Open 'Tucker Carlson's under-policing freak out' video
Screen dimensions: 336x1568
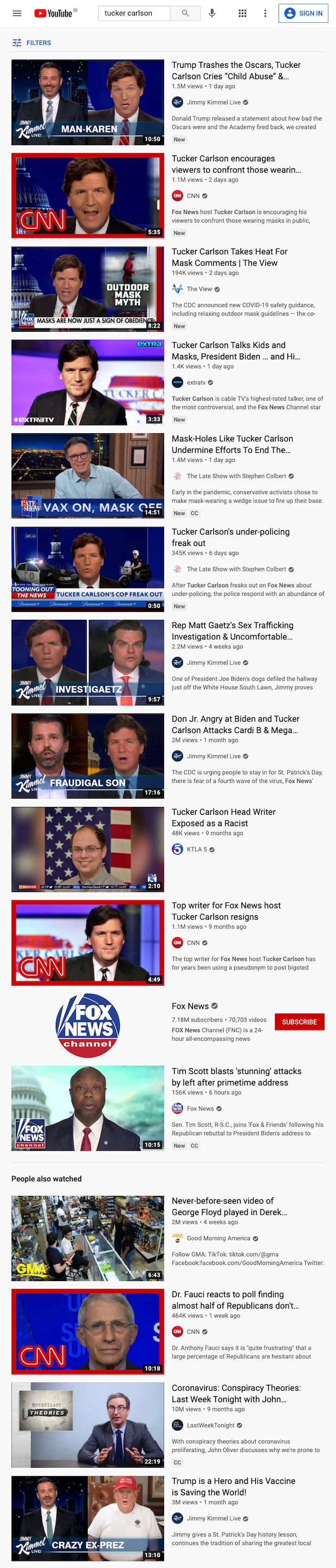tap(230, 537)
